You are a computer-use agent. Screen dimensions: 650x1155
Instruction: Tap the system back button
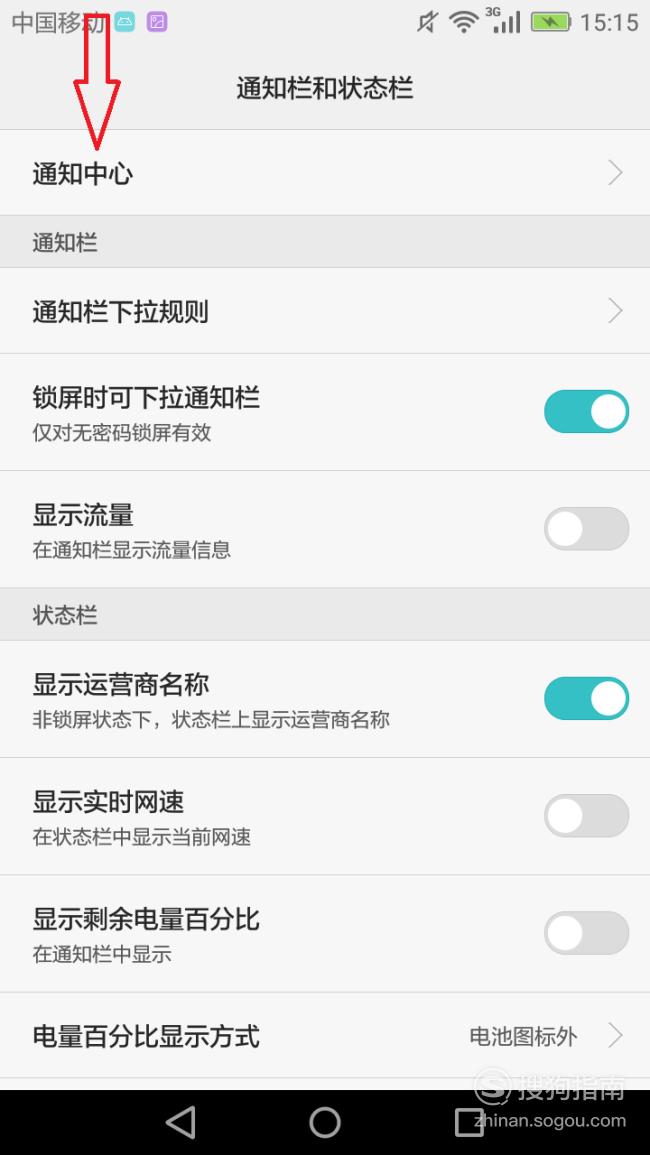(x=181, y=1123)
